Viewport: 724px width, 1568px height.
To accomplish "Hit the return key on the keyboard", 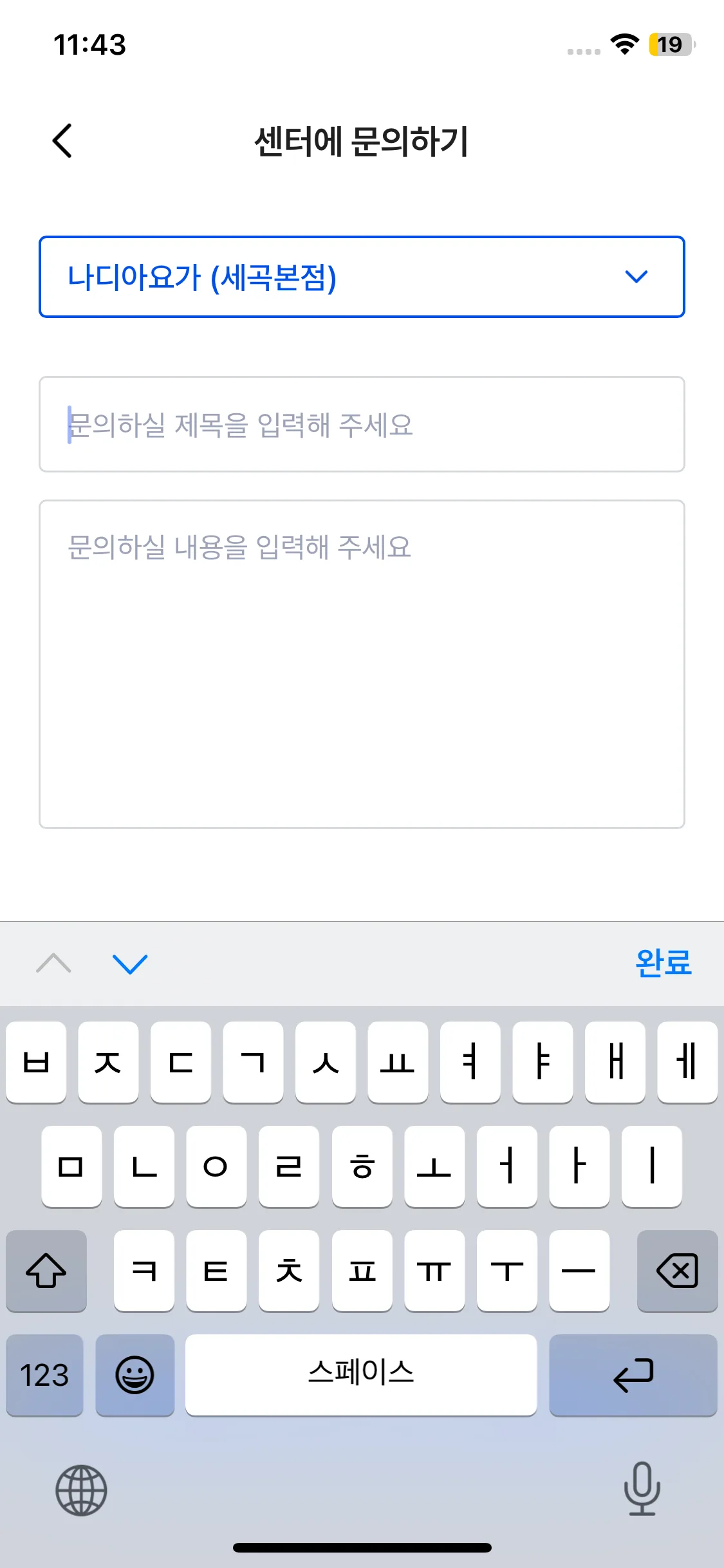I will coord(633,1375).
